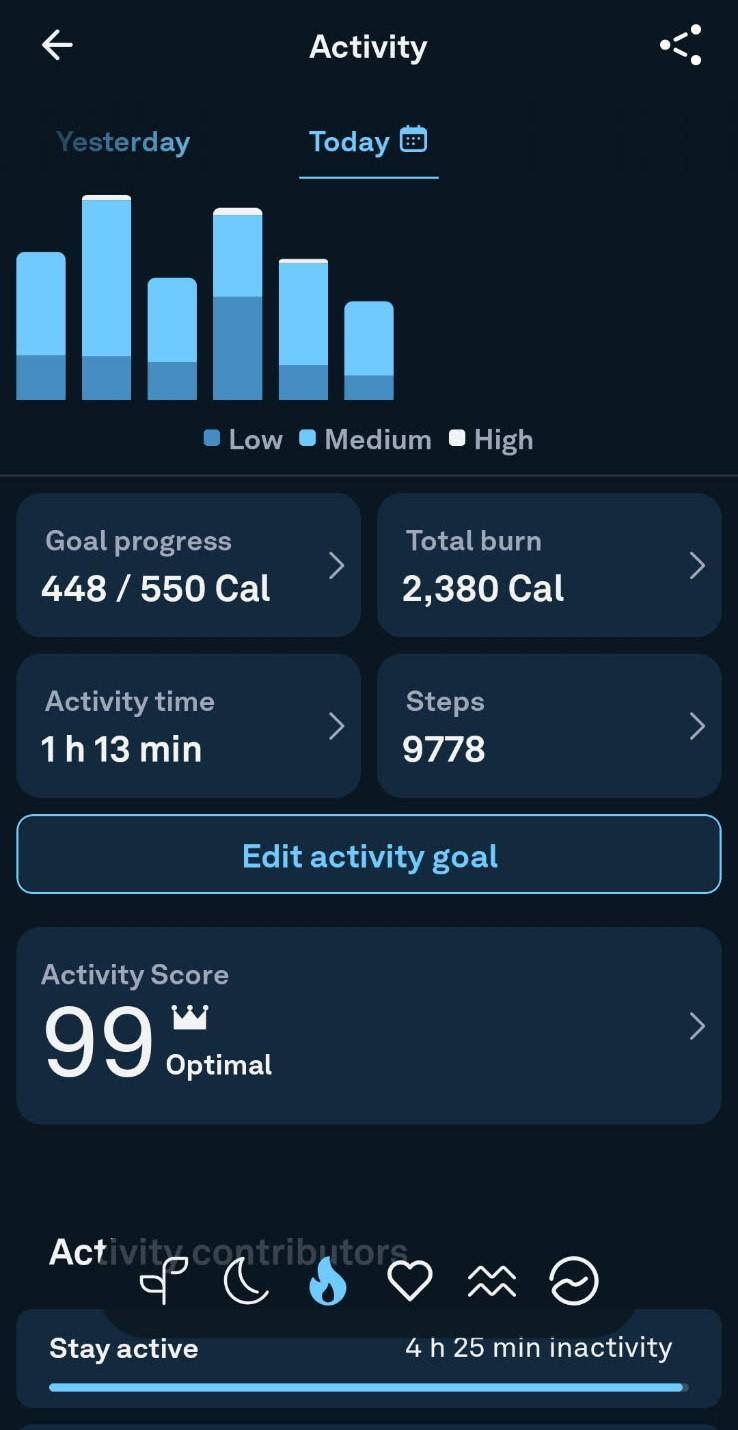Open the heart icon section

[x=410, y=1281]
